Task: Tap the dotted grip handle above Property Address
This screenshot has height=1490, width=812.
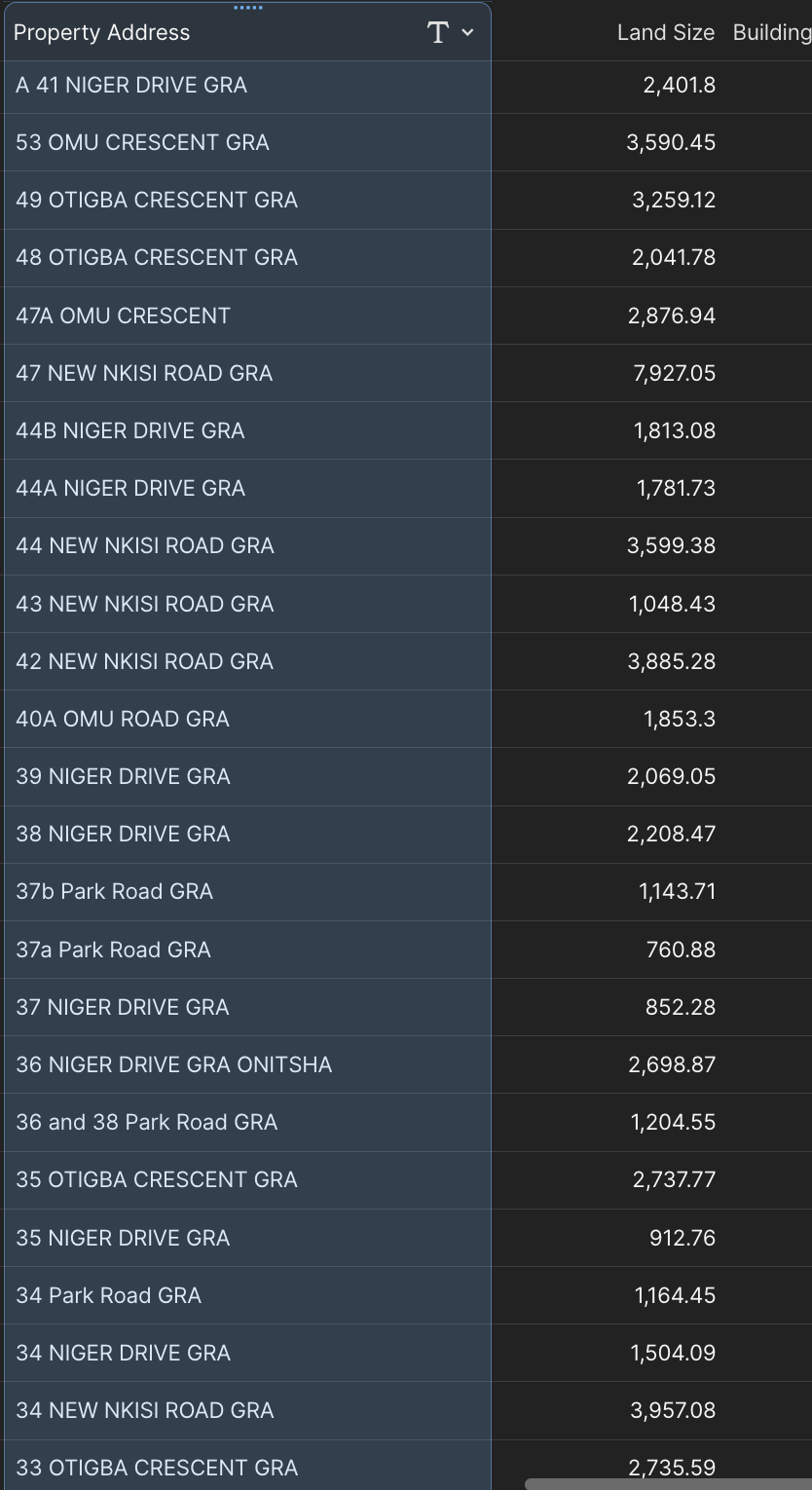Action: click(248, 8)
